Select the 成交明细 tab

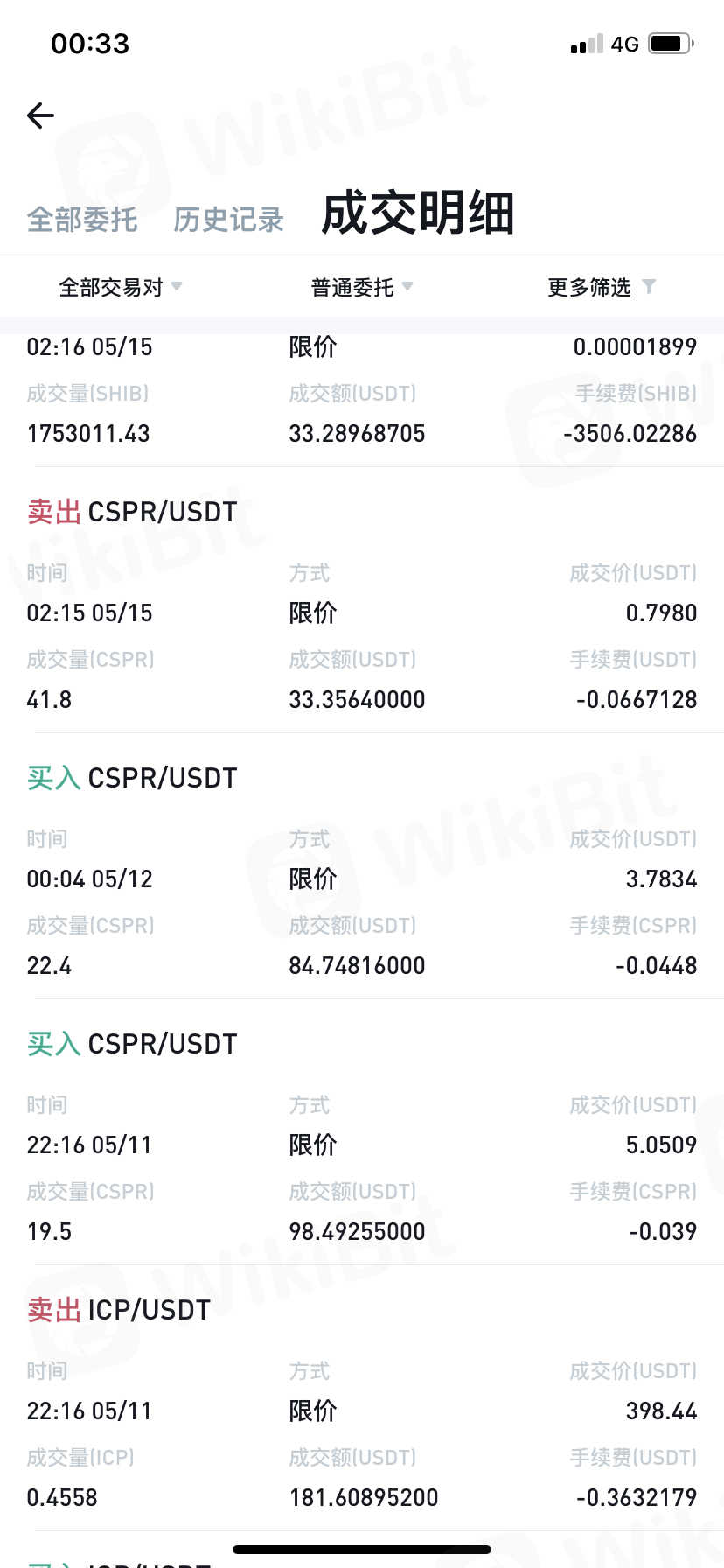417,213
